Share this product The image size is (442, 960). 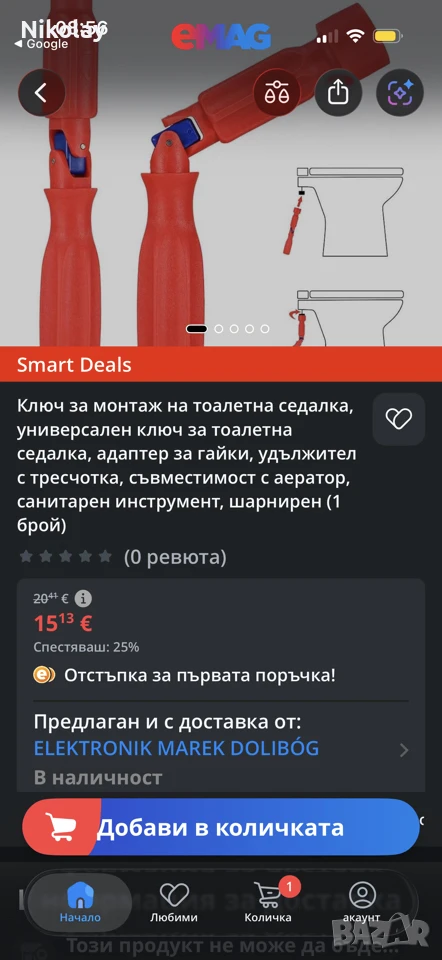coord(338,93)
